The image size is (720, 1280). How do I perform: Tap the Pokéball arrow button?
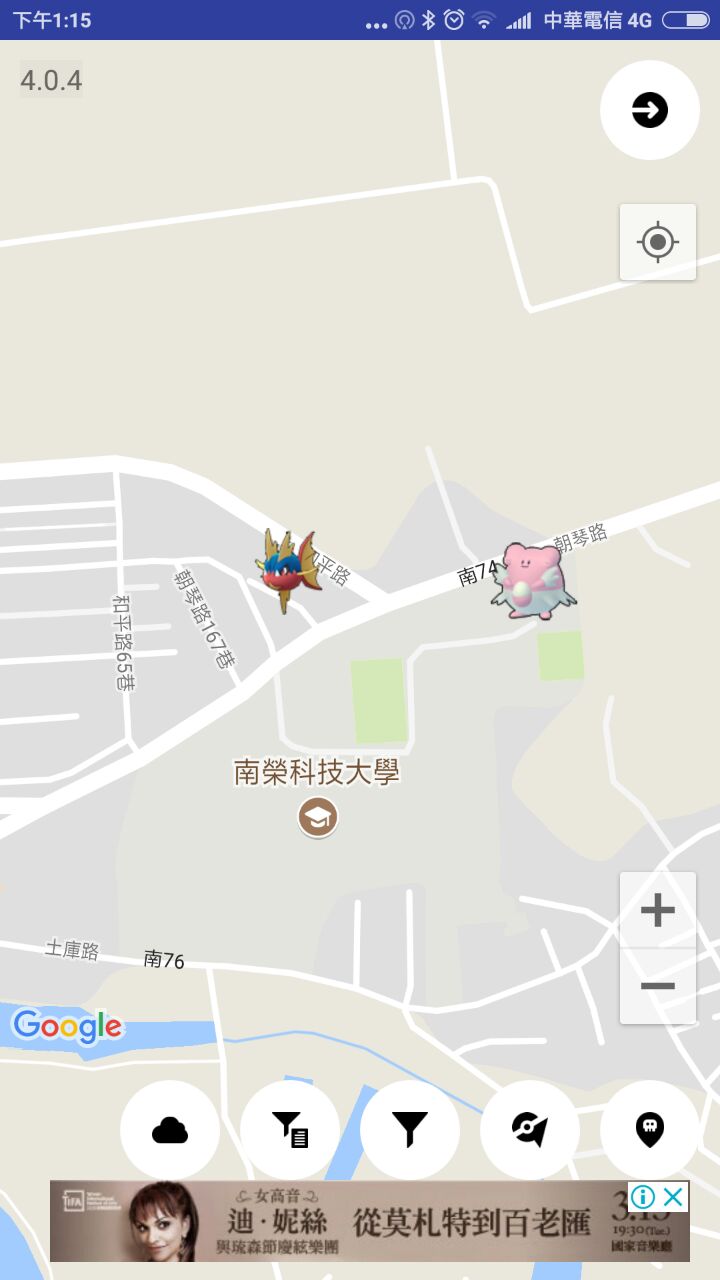tap(530, 1130)
